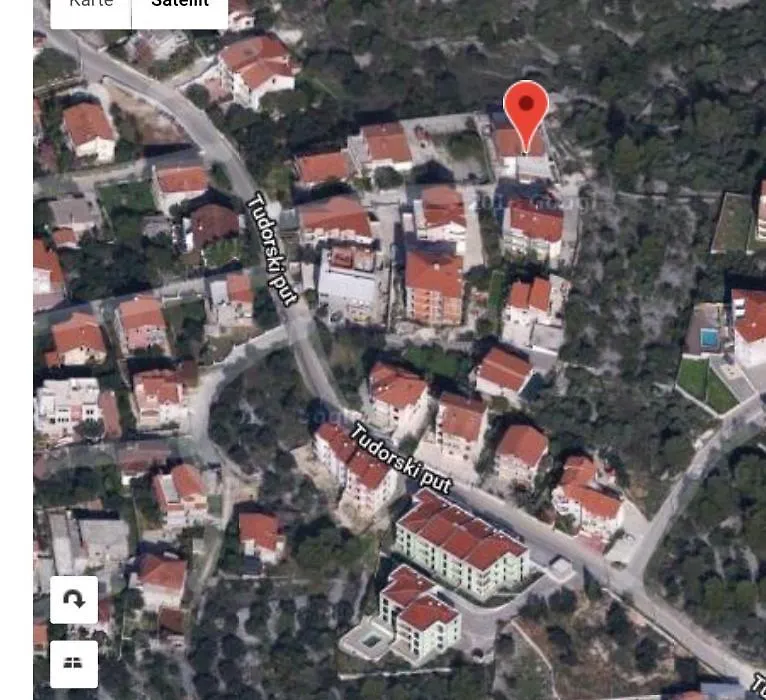Rotate the map view

(x=74, y=599)
